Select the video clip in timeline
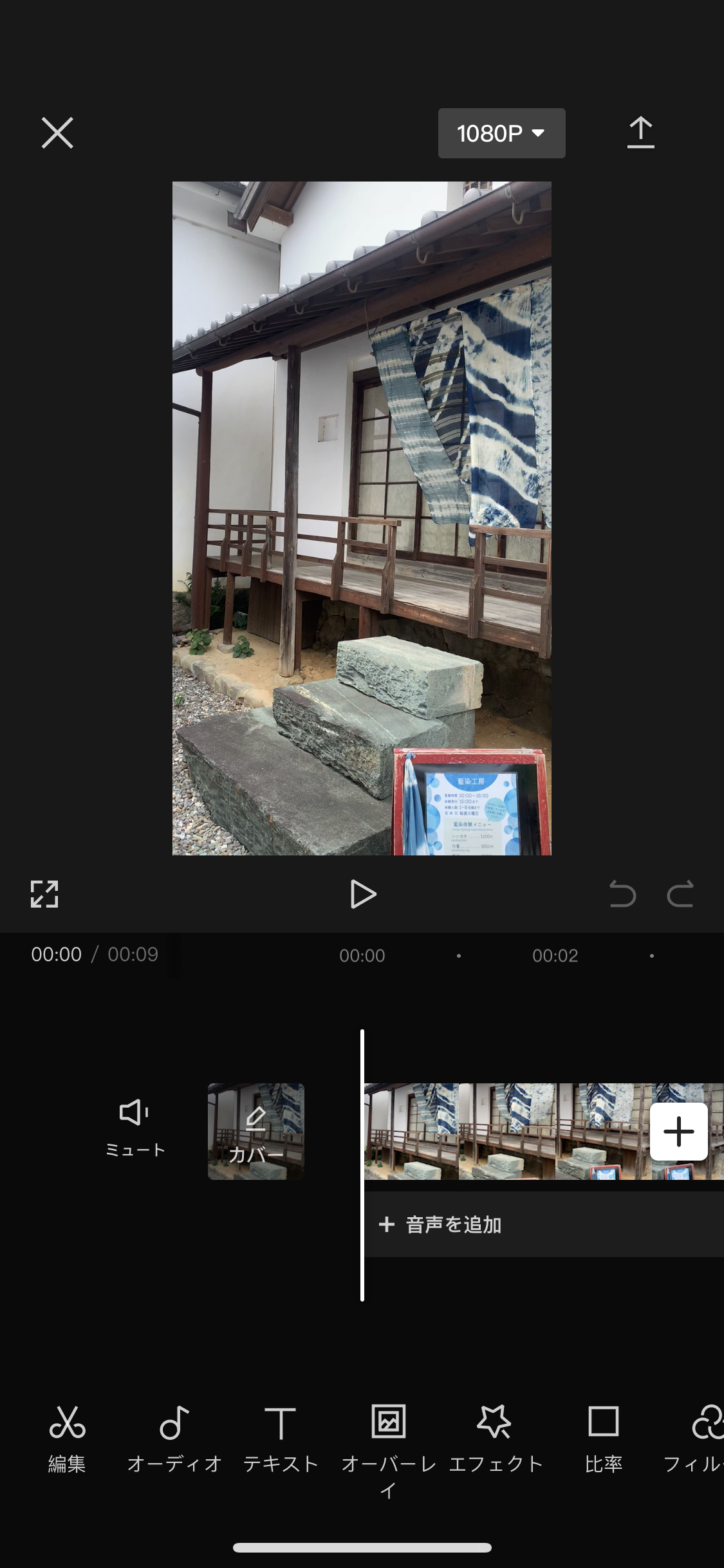 (x=502, y=1131)
